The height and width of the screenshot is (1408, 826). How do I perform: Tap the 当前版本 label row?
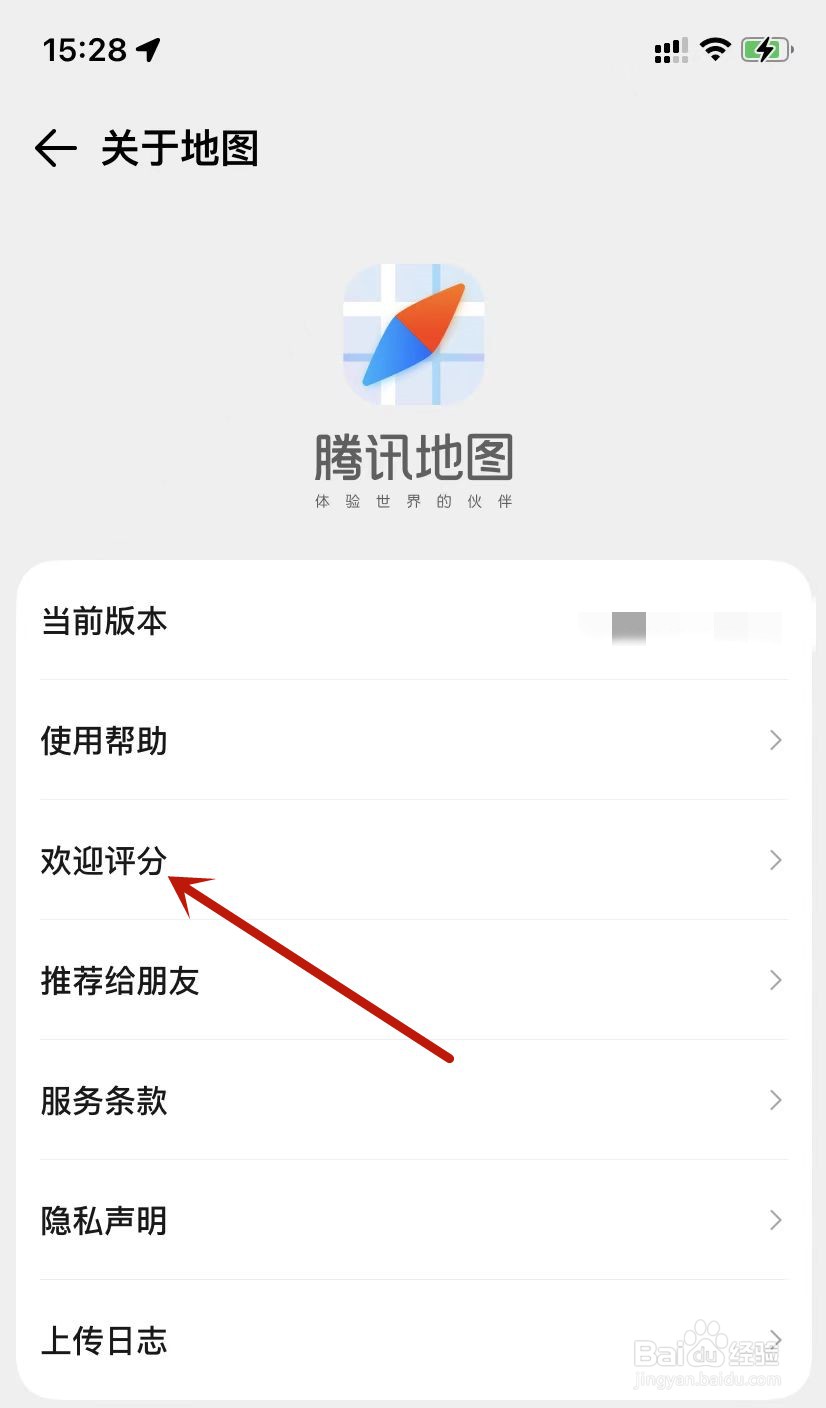tap(103, 620)
